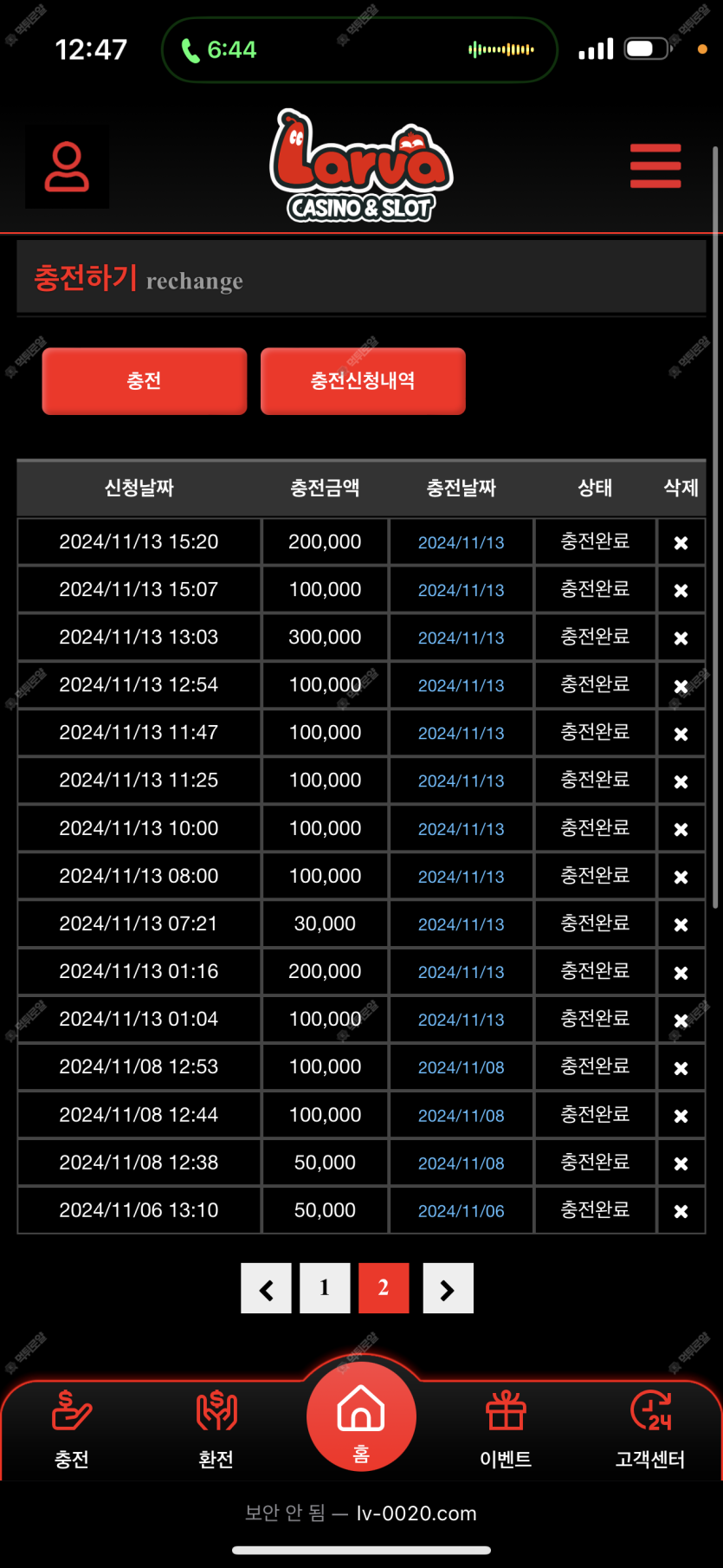Viewport: 723px width, 1568px height.
Task: Delete the 2024/11/13 13:03 entry
Action: point(681,638)
